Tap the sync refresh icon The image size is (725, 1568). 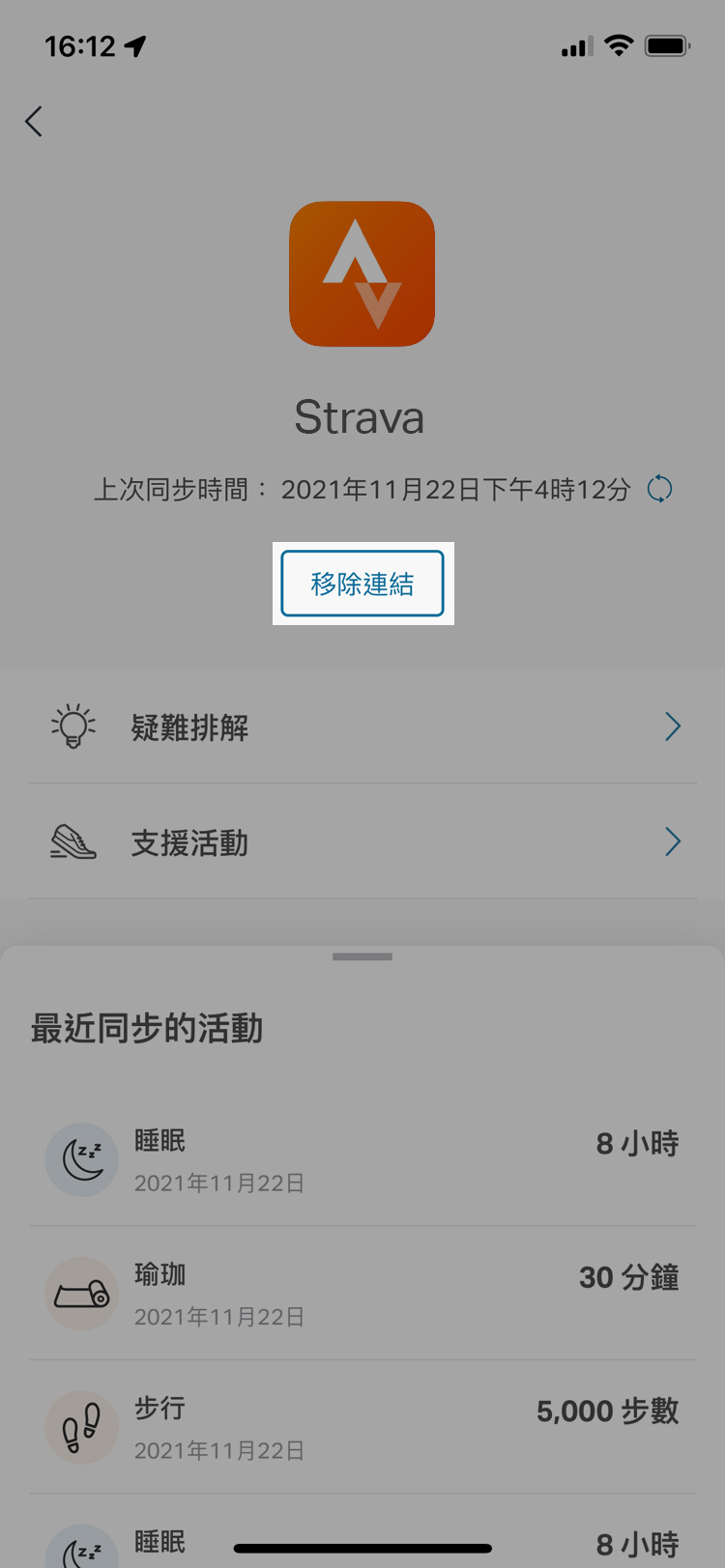(659, 489)
